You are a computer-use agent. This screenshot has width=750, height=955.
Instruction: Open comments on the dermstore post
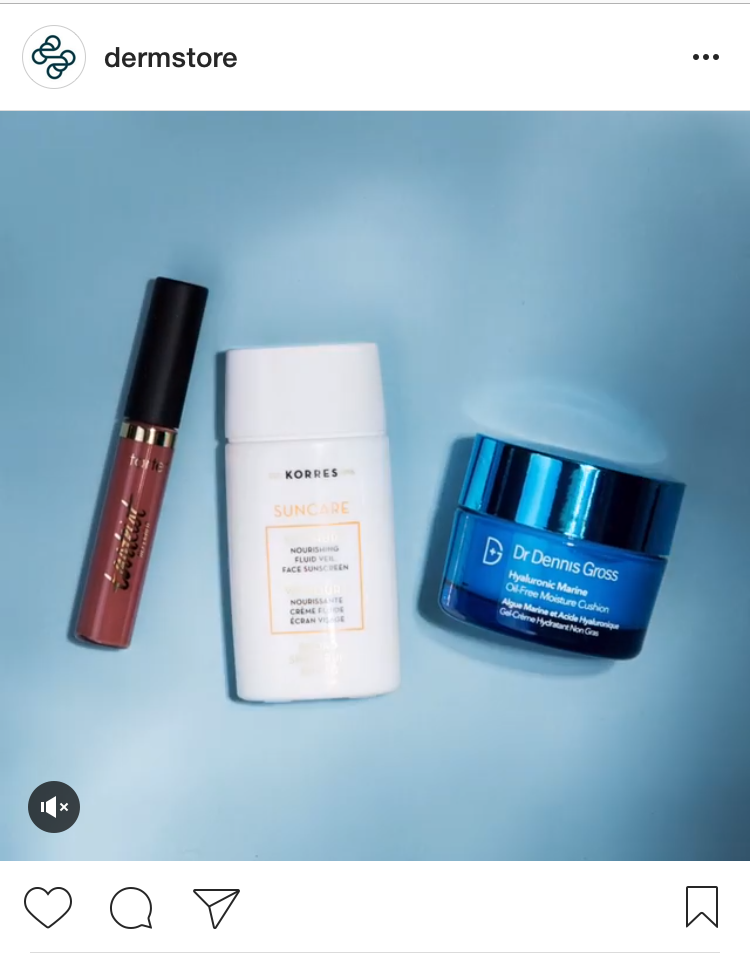pos(131,907)
